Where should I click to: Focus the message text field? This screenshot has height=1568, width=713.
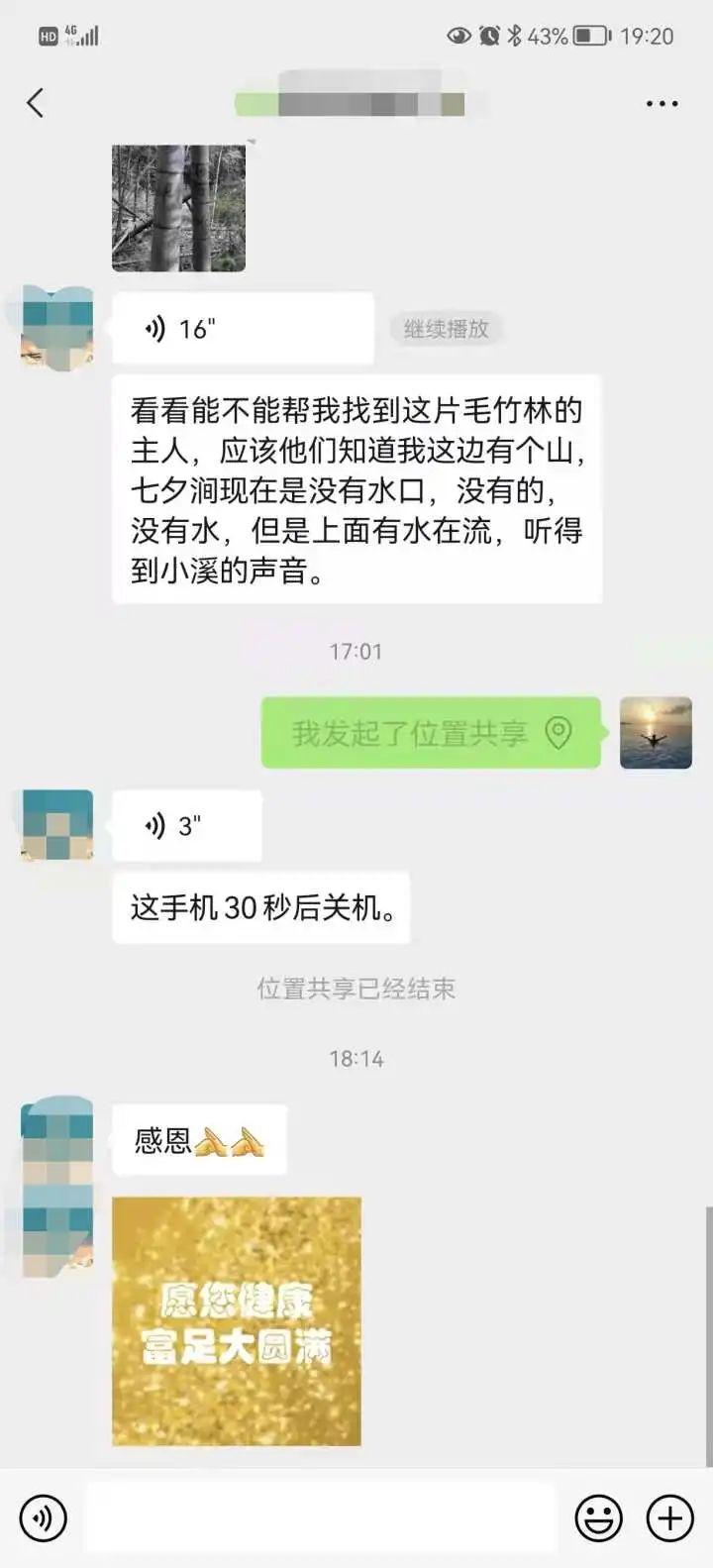(321, 1517)
